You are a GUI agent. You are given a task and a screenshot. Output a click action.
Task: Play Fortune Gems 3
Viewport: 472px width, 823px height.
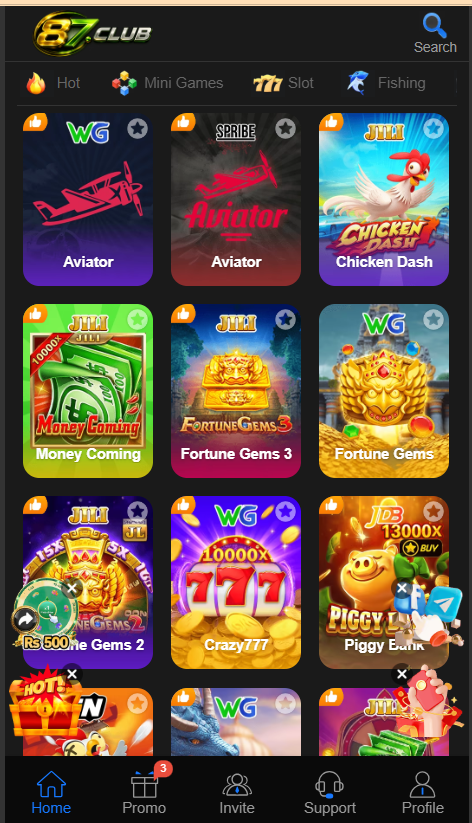pyautogui.click(x=236, y=391)
